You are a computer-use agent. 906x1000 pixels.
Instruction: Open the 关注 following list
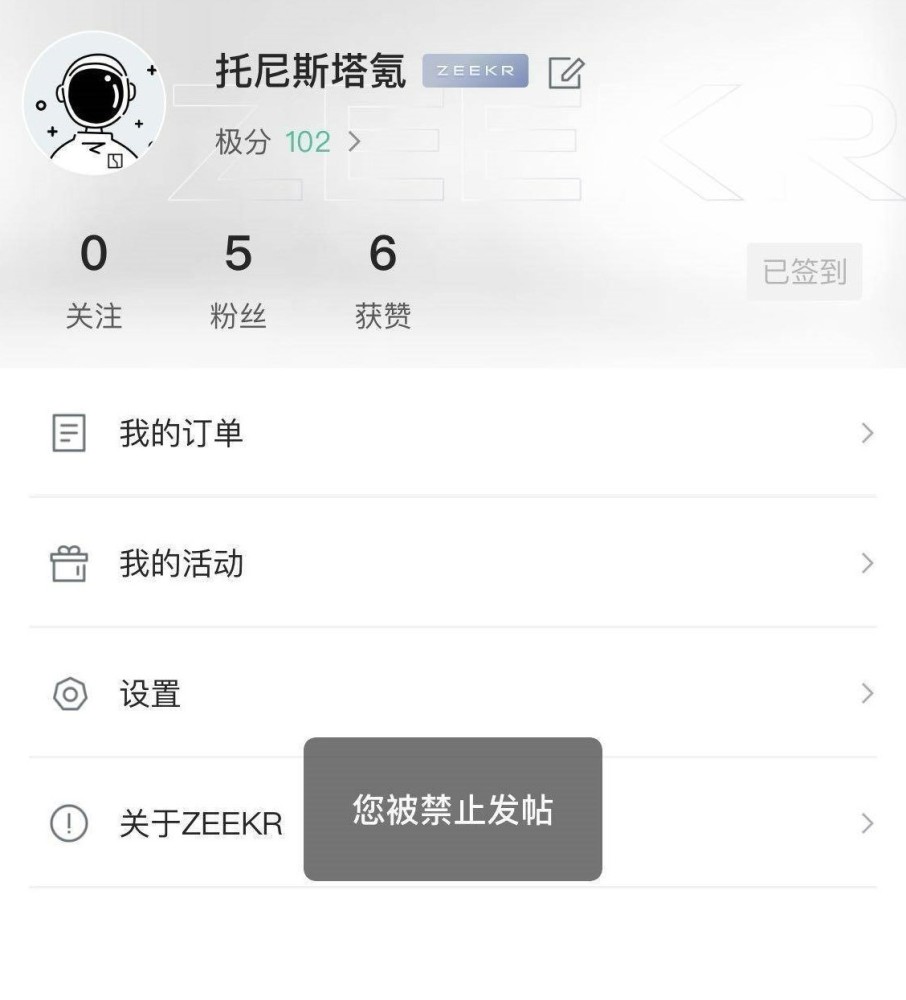pyautogui.click(x=93, y=280)
